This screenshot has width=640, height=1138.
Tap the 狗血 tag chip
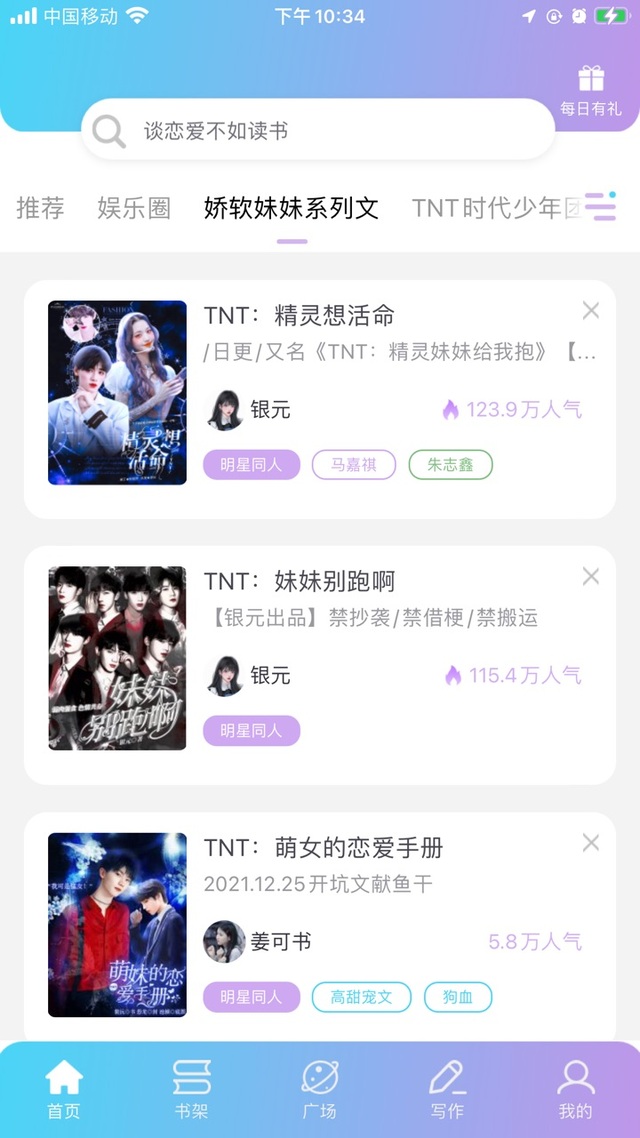pos(458,997)
